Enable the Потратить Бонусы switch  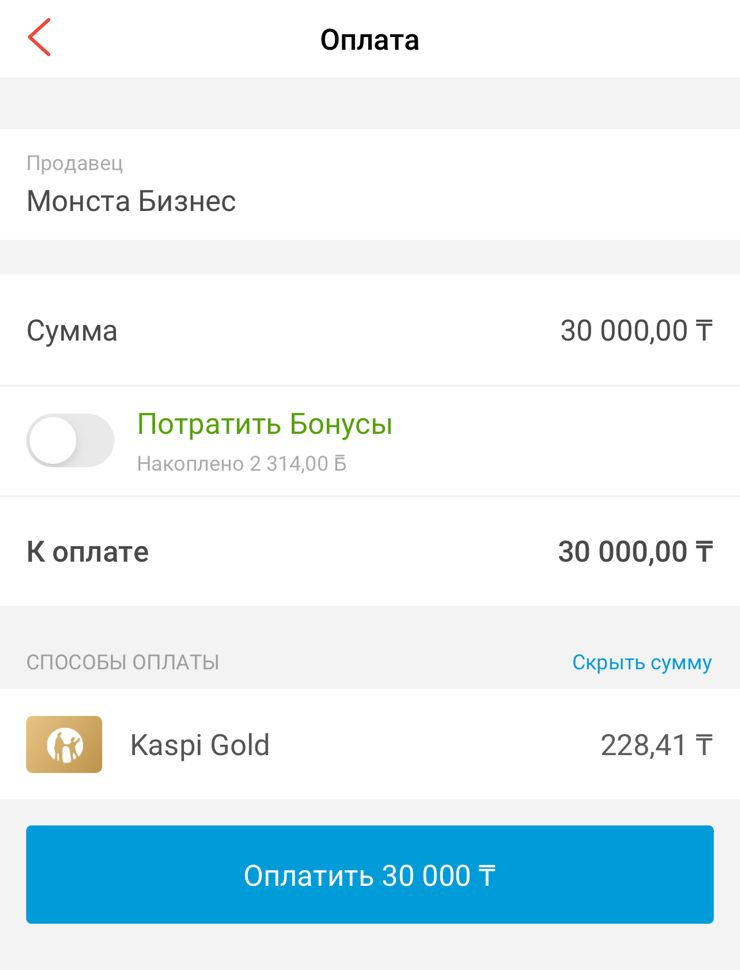70,441
